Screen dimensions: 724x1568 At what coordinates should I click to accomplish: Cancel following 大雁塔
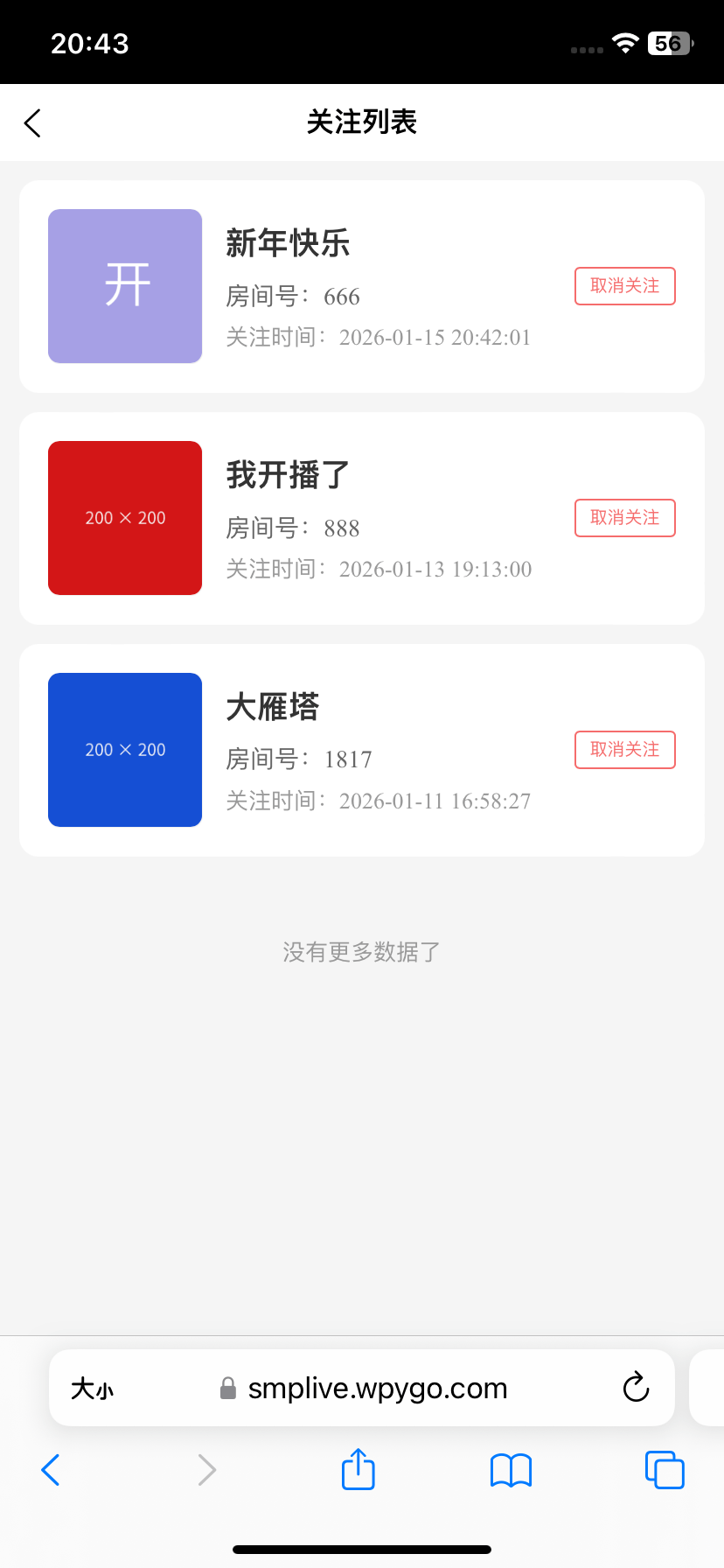coord(624,750)
